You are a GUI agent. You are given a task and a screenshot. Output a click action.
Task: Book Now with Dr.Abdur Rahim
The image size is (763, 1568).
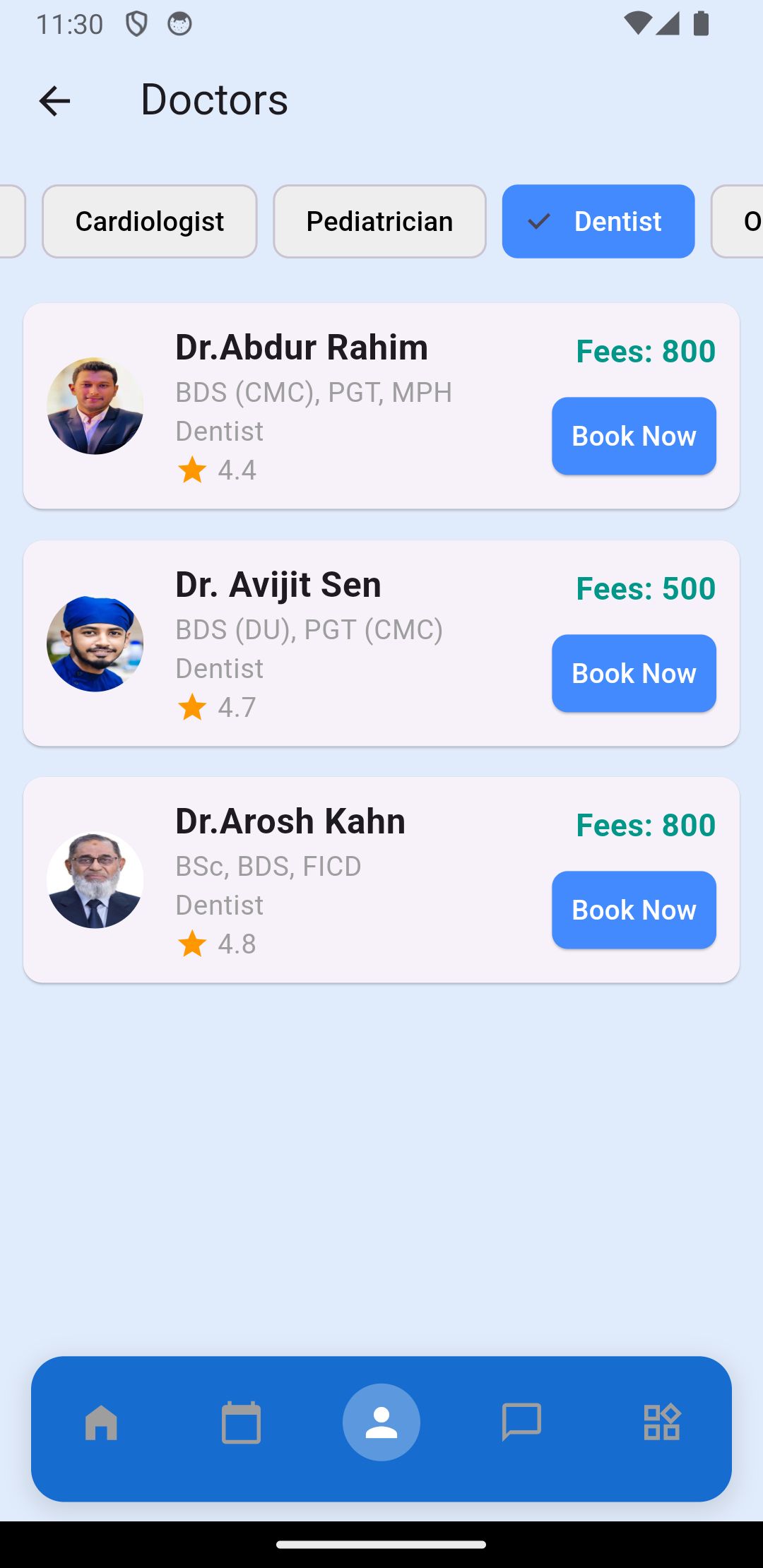pos(633,436)
